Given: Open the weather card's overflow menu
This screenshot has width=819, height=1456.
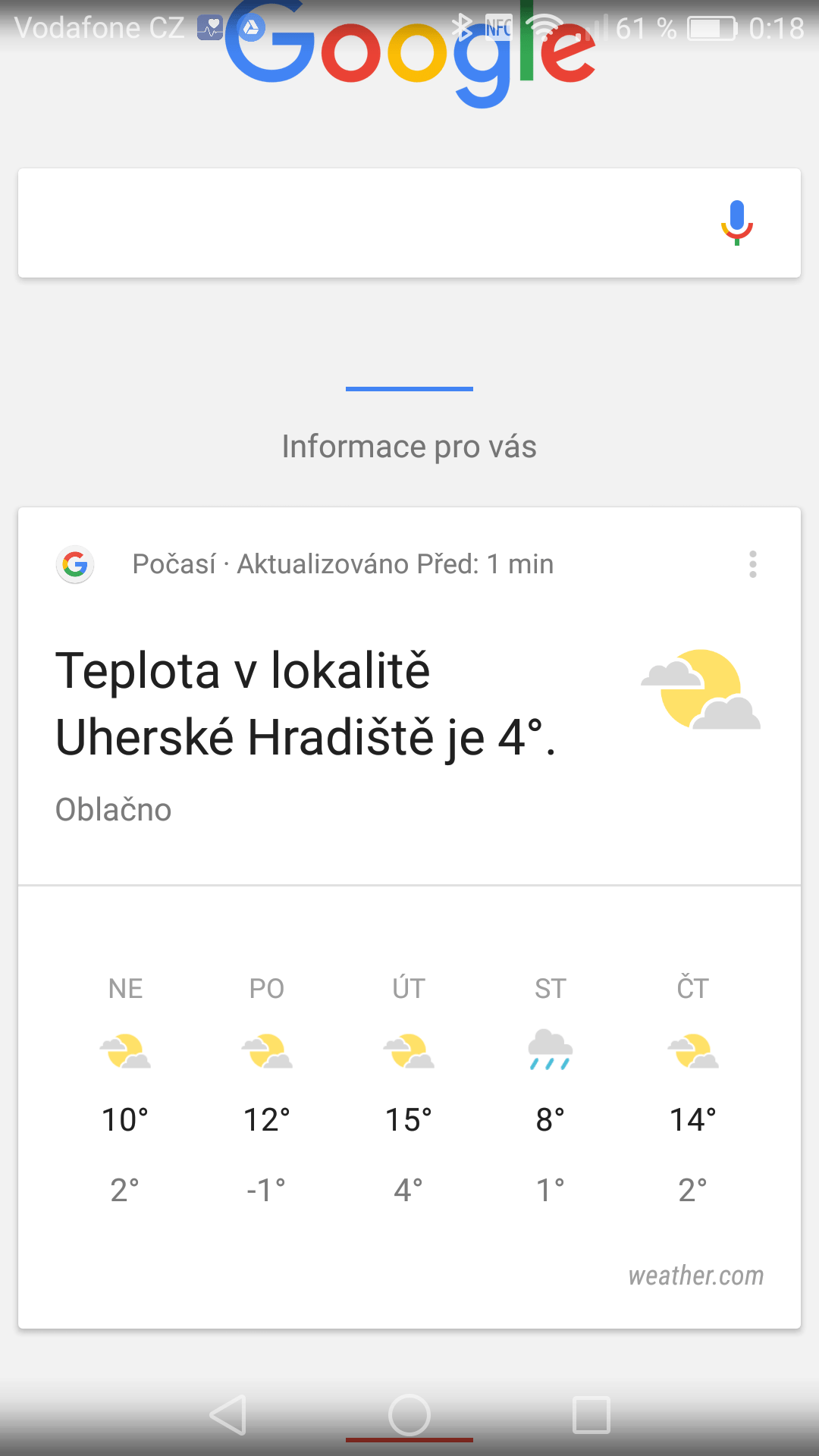Looking at the screenshot, I should (752, 564).
